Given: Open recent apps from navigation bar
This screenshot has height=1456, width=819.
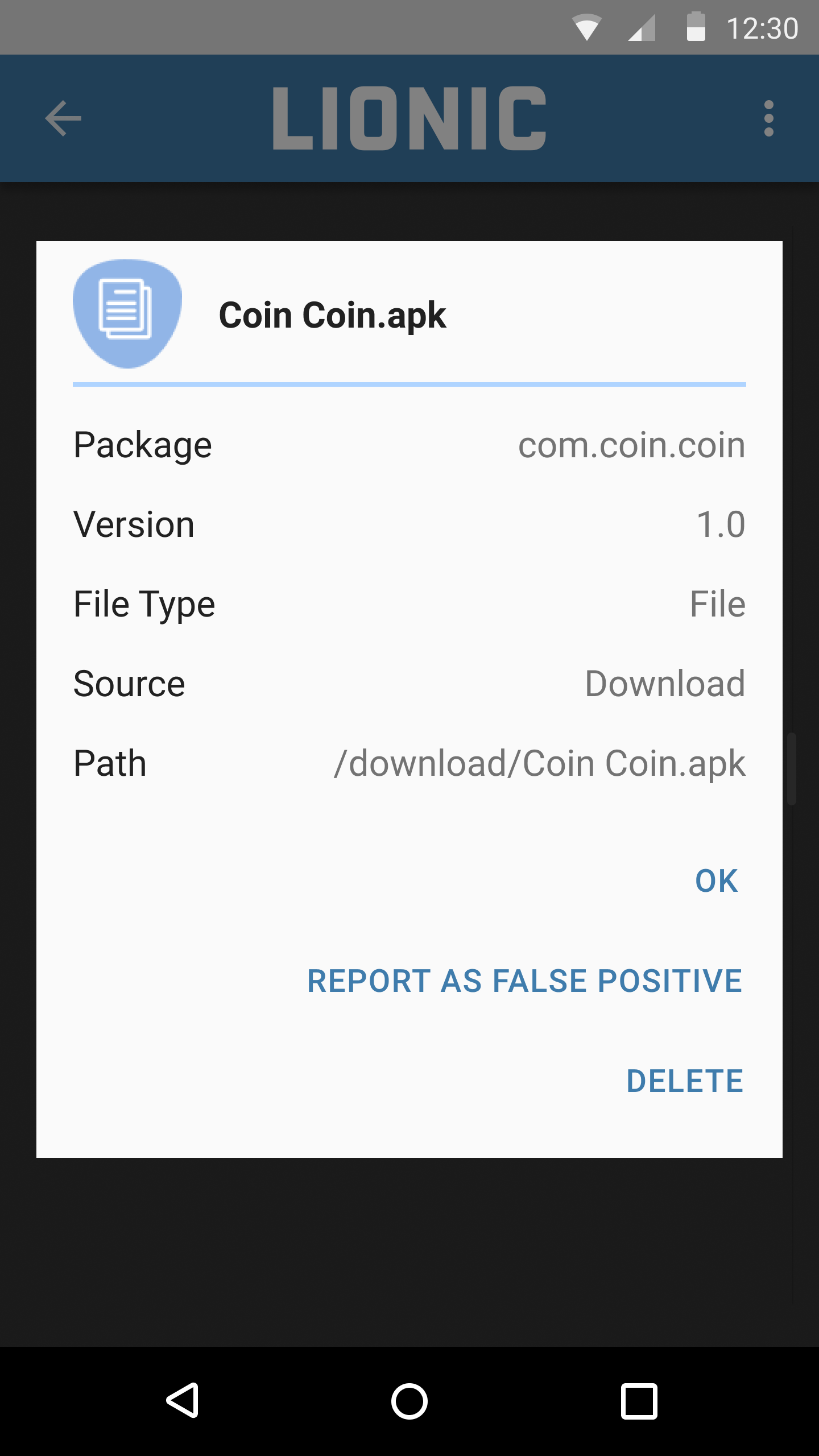Looking at the screenshot, I should (x=639, y=1401).
